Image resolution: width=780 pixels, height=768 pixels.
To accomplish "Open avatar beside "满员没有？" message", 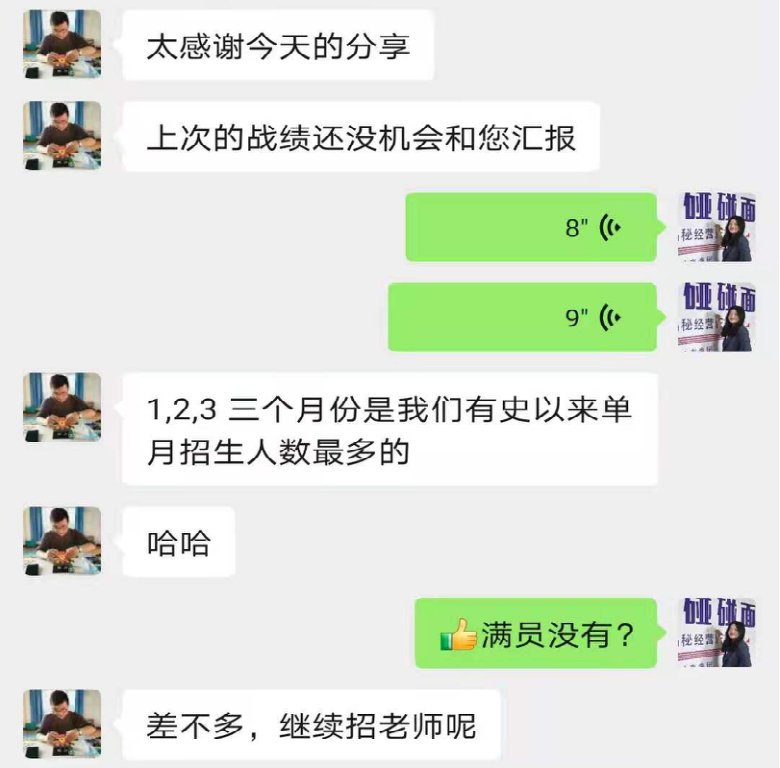I will coord(717,633).
